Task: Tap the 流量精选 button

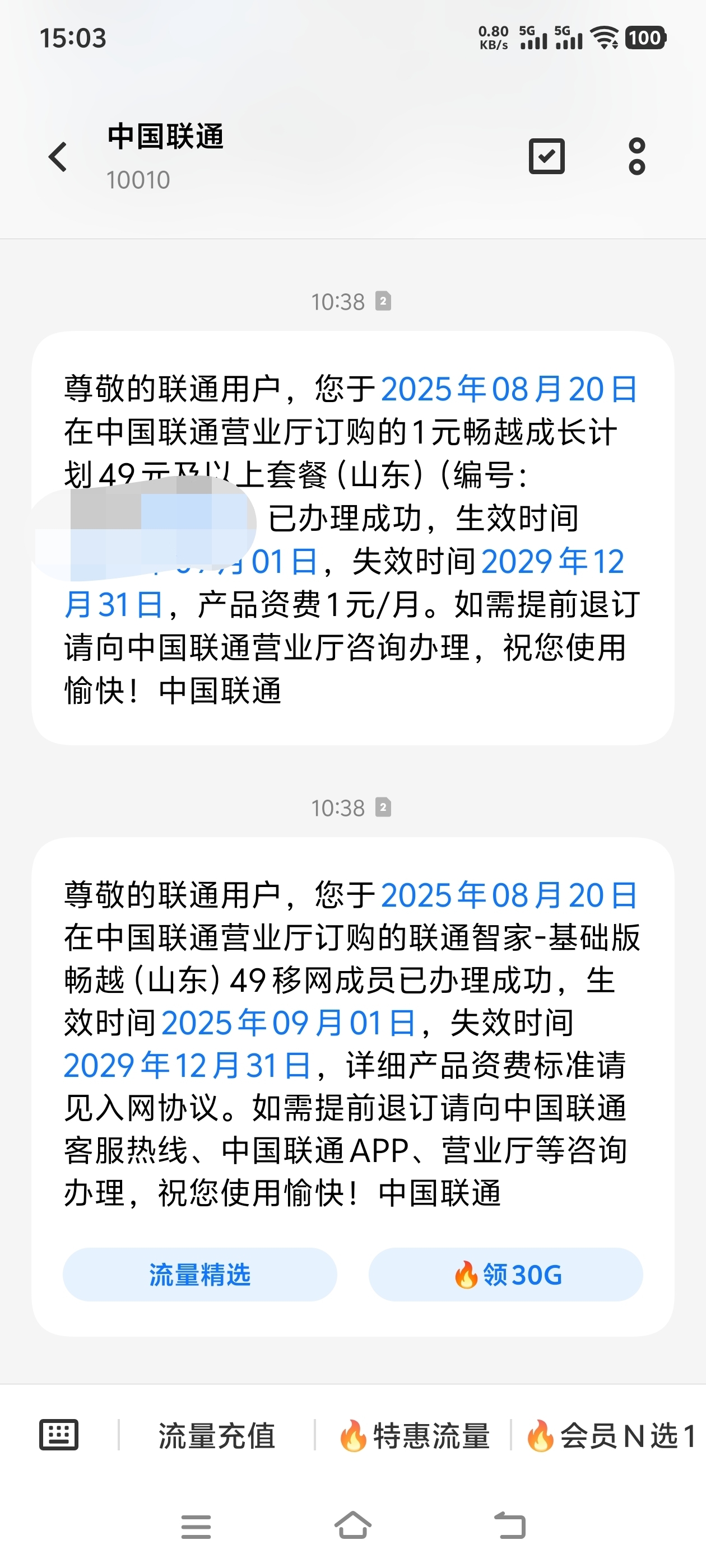Action: 200,1274
